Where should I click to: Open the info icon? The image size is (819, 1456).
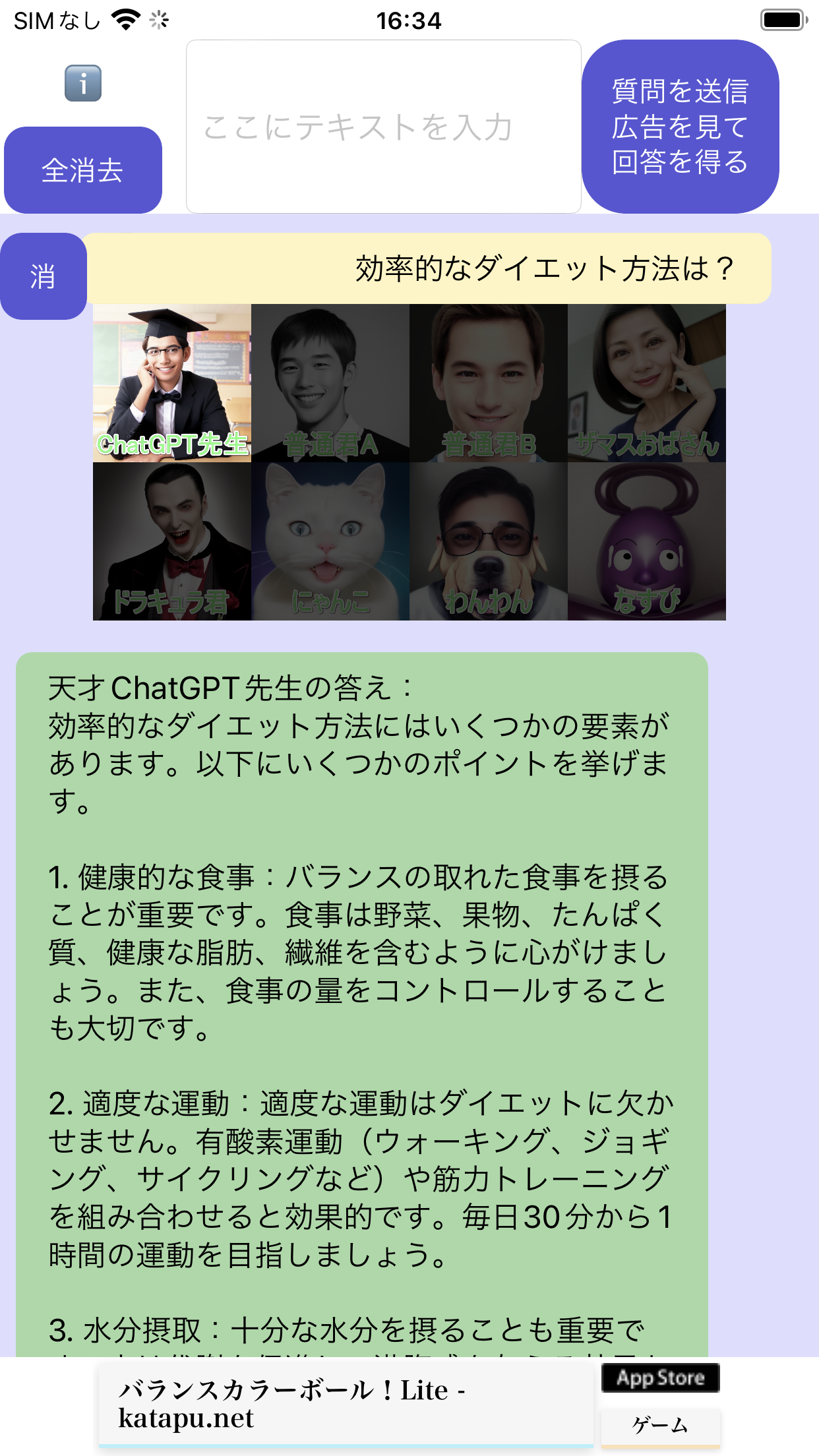[x=83, y=83]
